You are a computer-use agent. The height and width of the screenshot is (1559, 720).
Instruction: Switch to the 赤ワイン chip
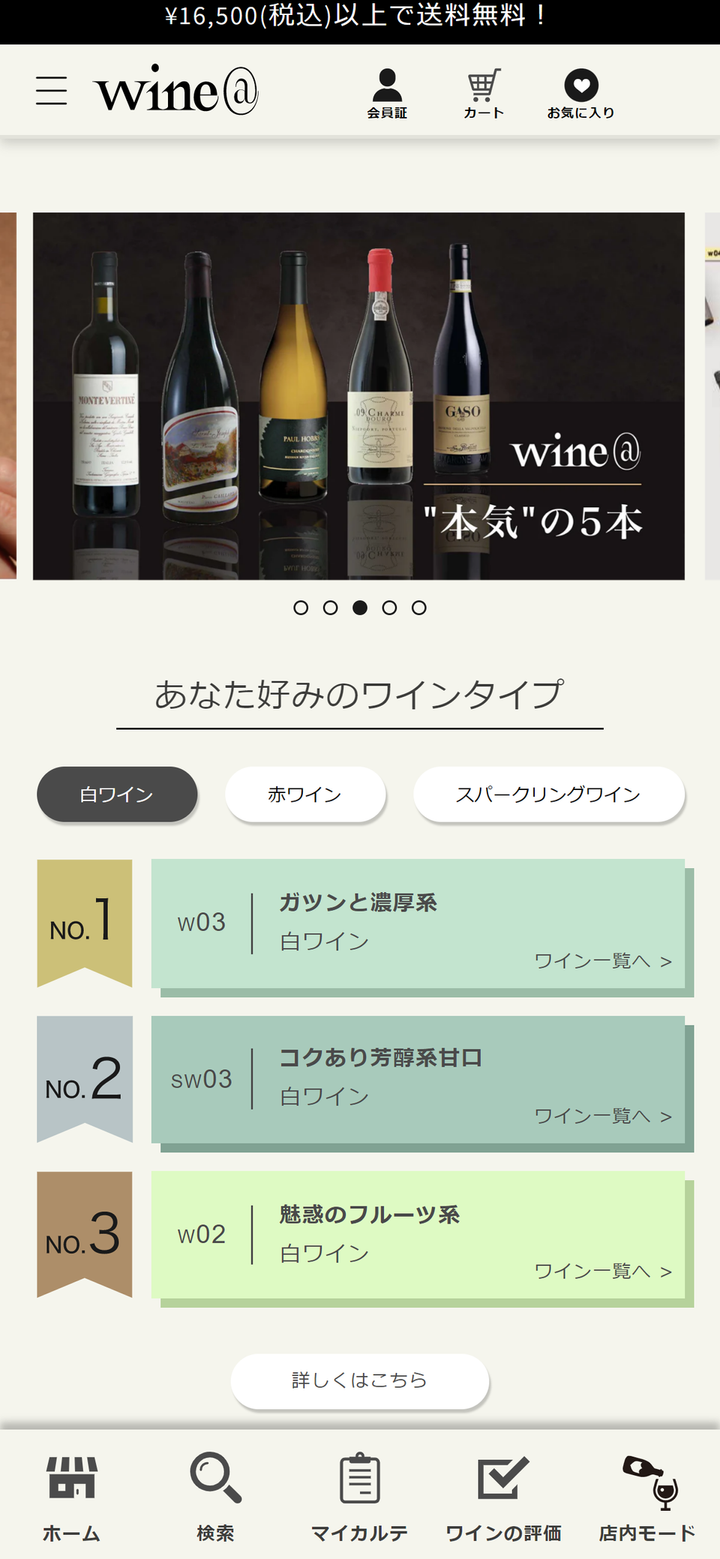(305, 795)
